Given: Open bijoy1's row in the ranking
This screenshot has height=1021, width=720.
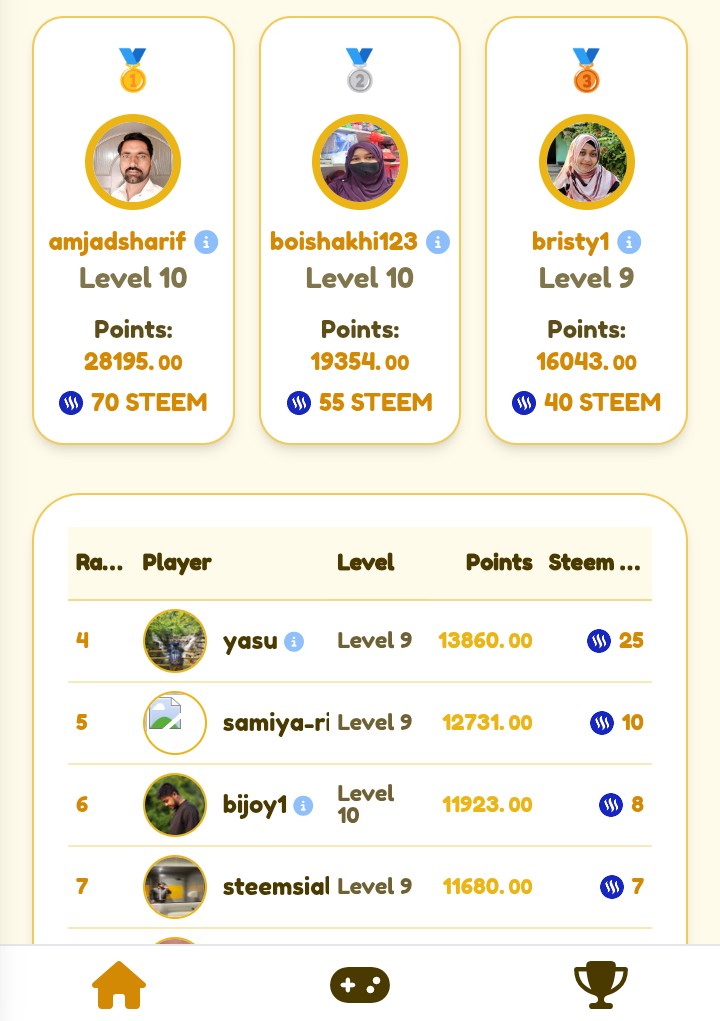Looking at the screenshot, I should click(x=360, y=805).
